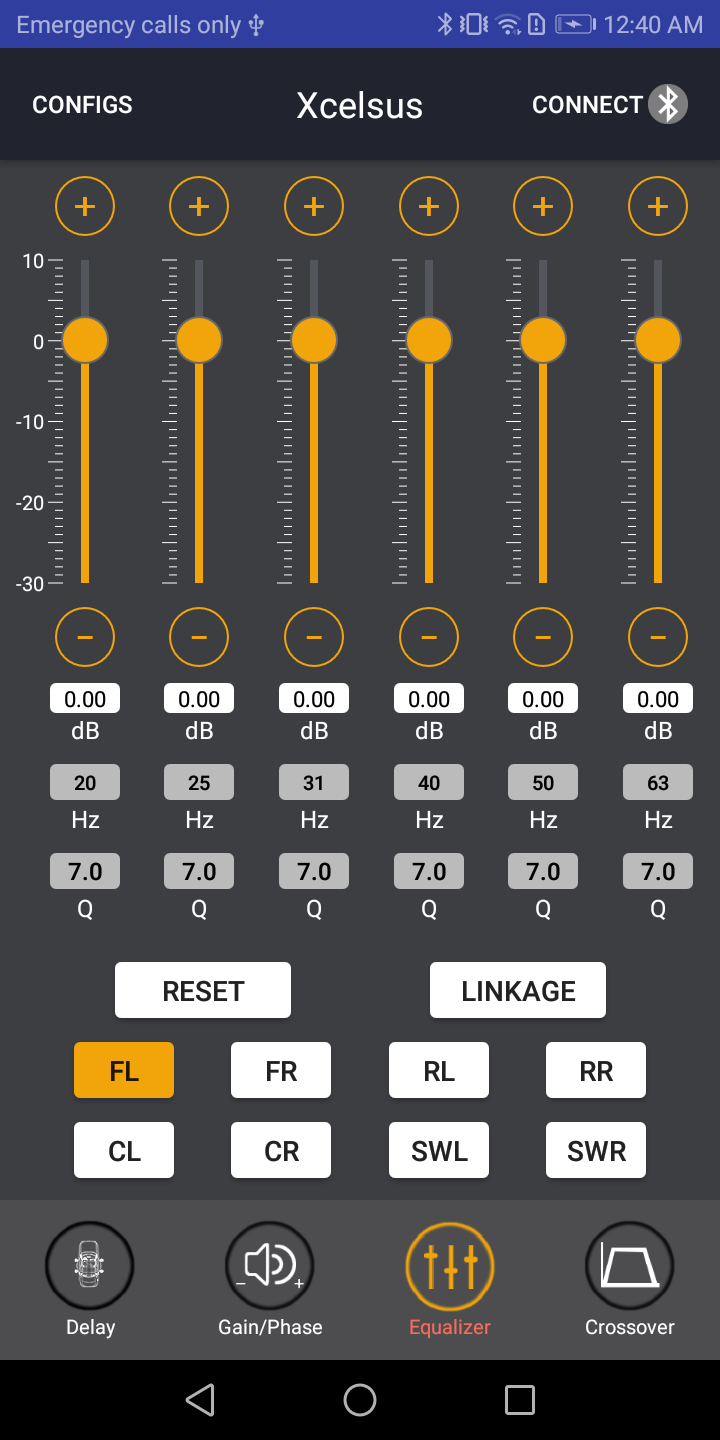Screen dimensions: 720x1440
Task: Choose the SWL subwoofer channel
Action: tap(439, 1151)
